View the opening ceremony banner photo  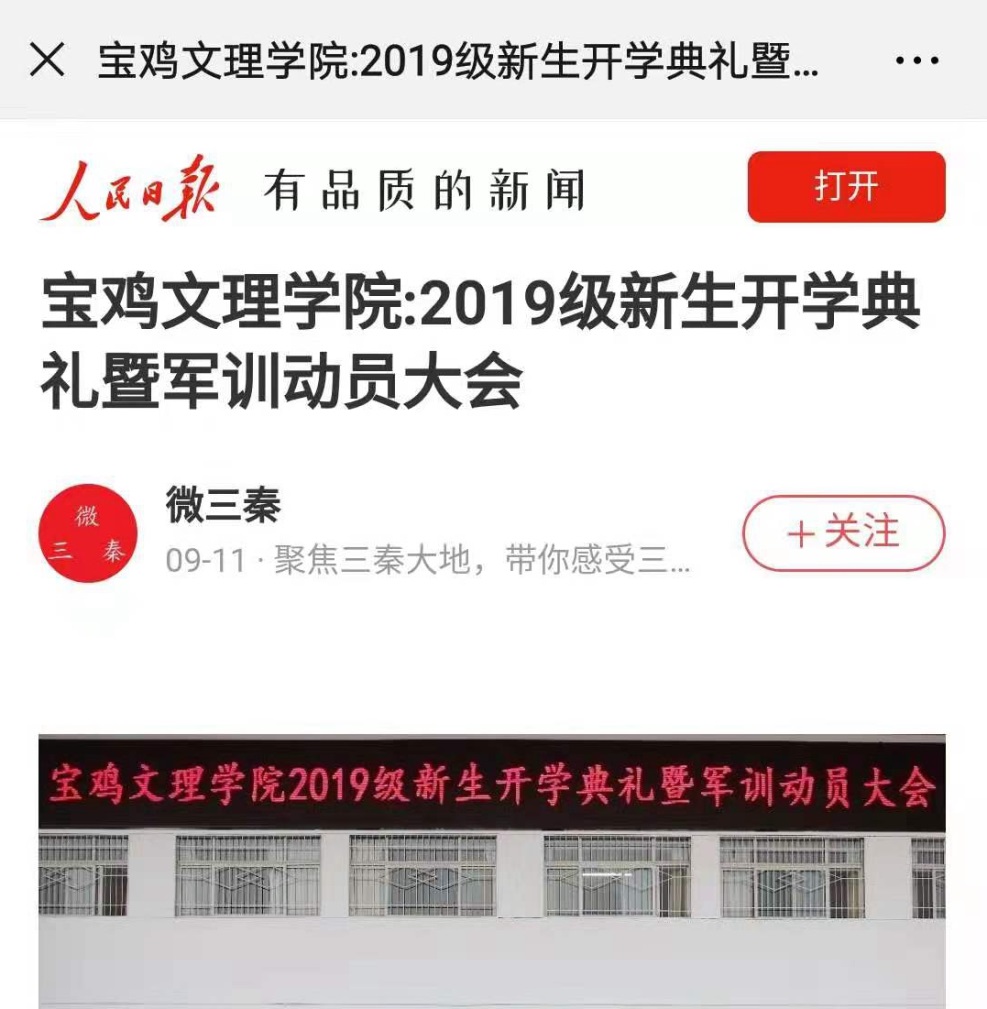(x=492, y=870)
